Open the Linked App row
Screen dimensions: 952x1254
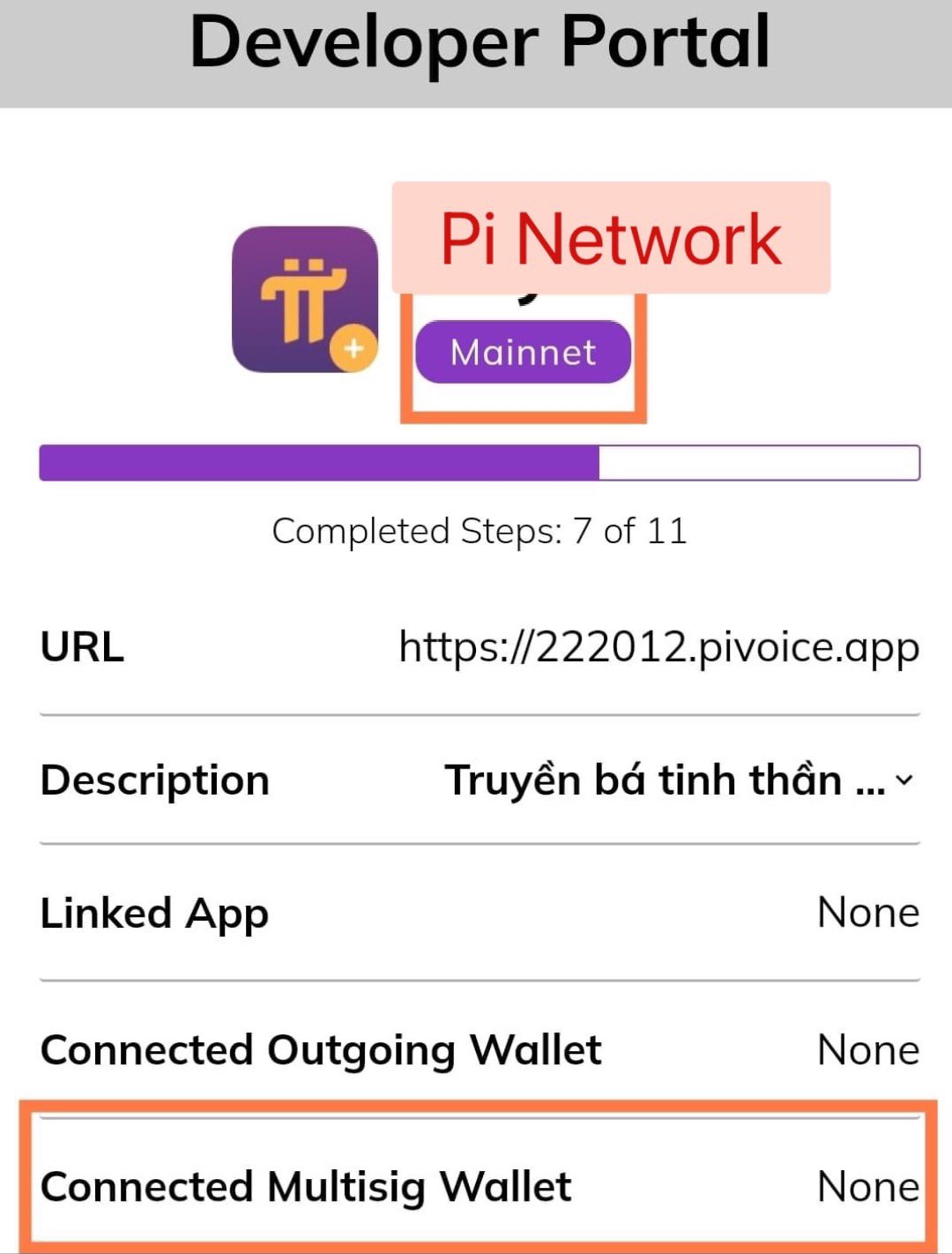[x=480, y=913]
